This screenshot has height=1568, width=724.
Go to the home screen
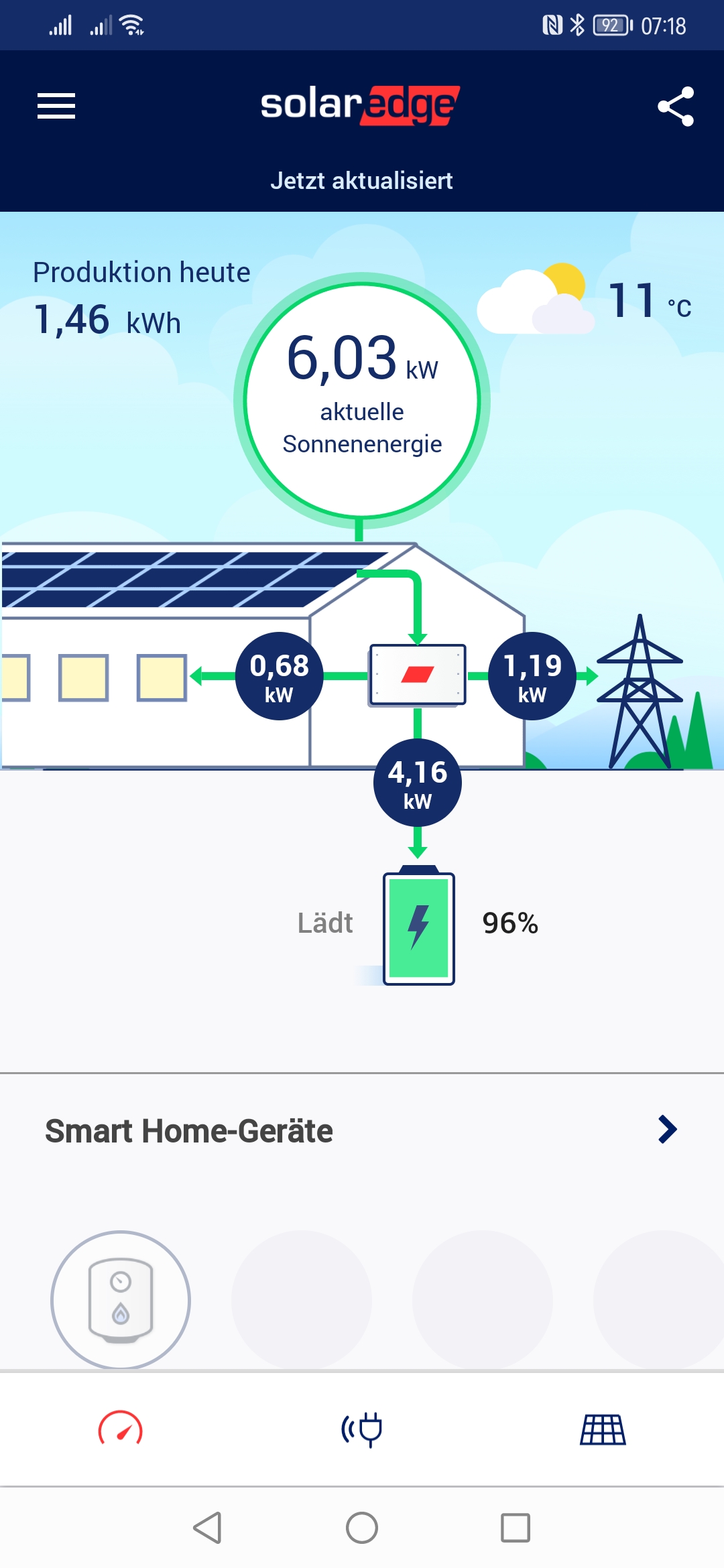(x=362, y=1528)
